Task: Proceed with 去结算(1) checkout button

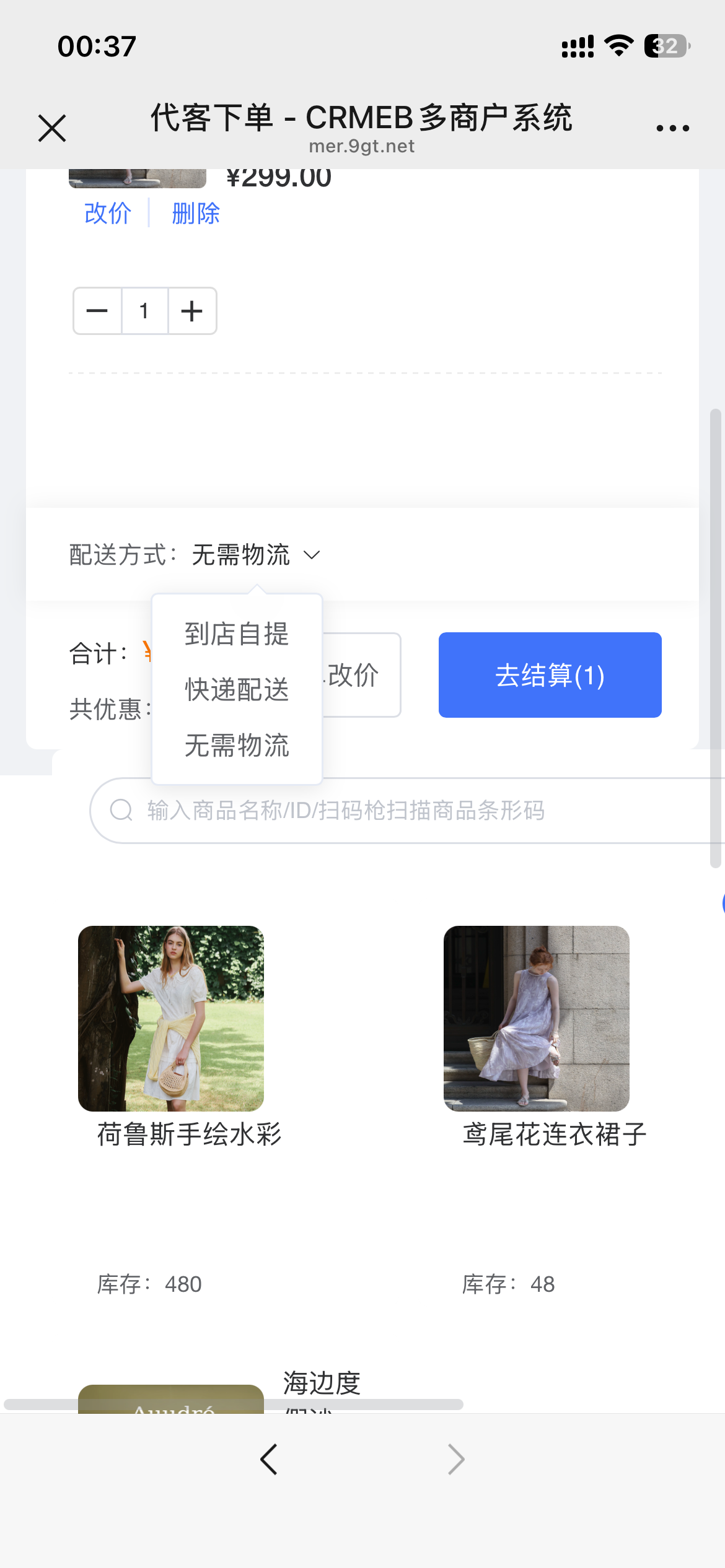Action: pyautogui.click(x=550, y=675)
